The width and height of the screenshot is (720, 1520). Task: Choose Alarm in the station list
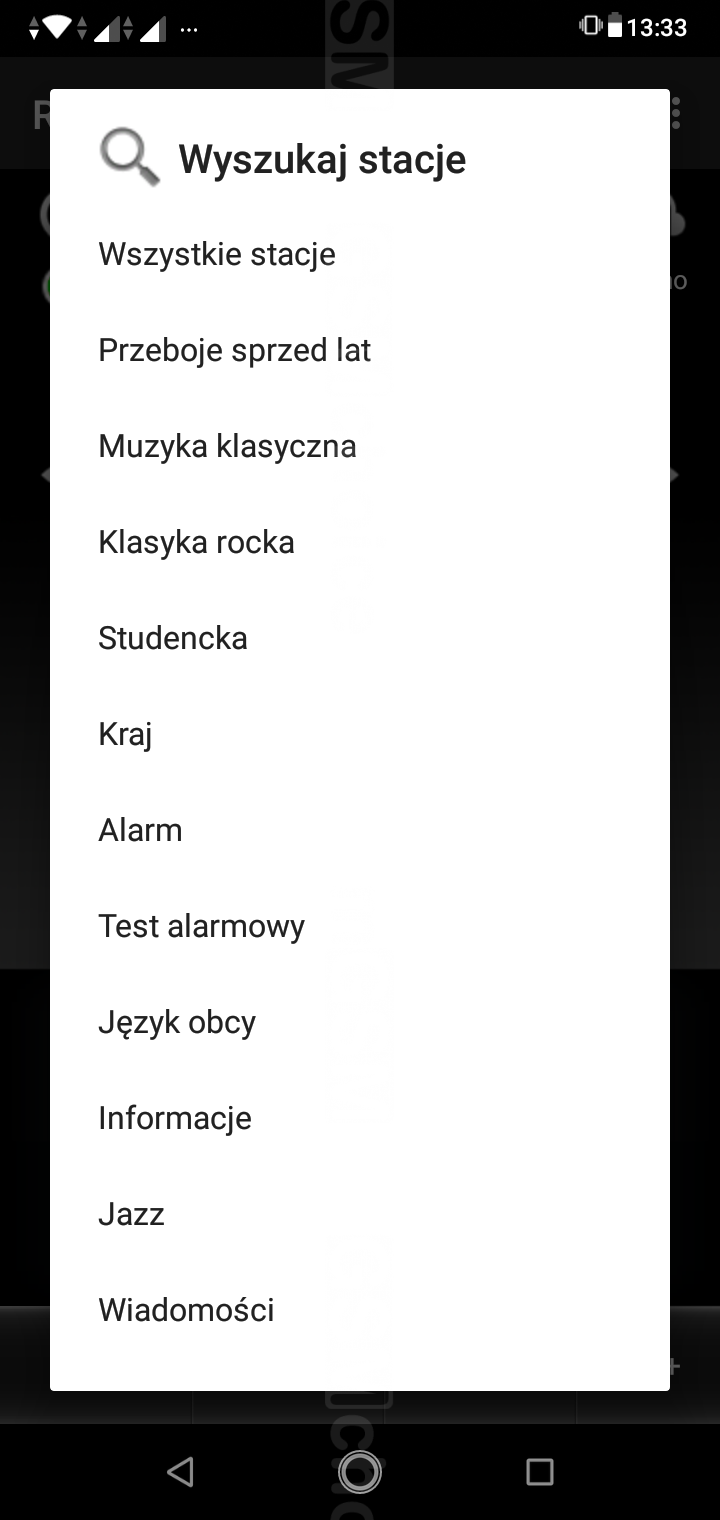tap(360, 830)
